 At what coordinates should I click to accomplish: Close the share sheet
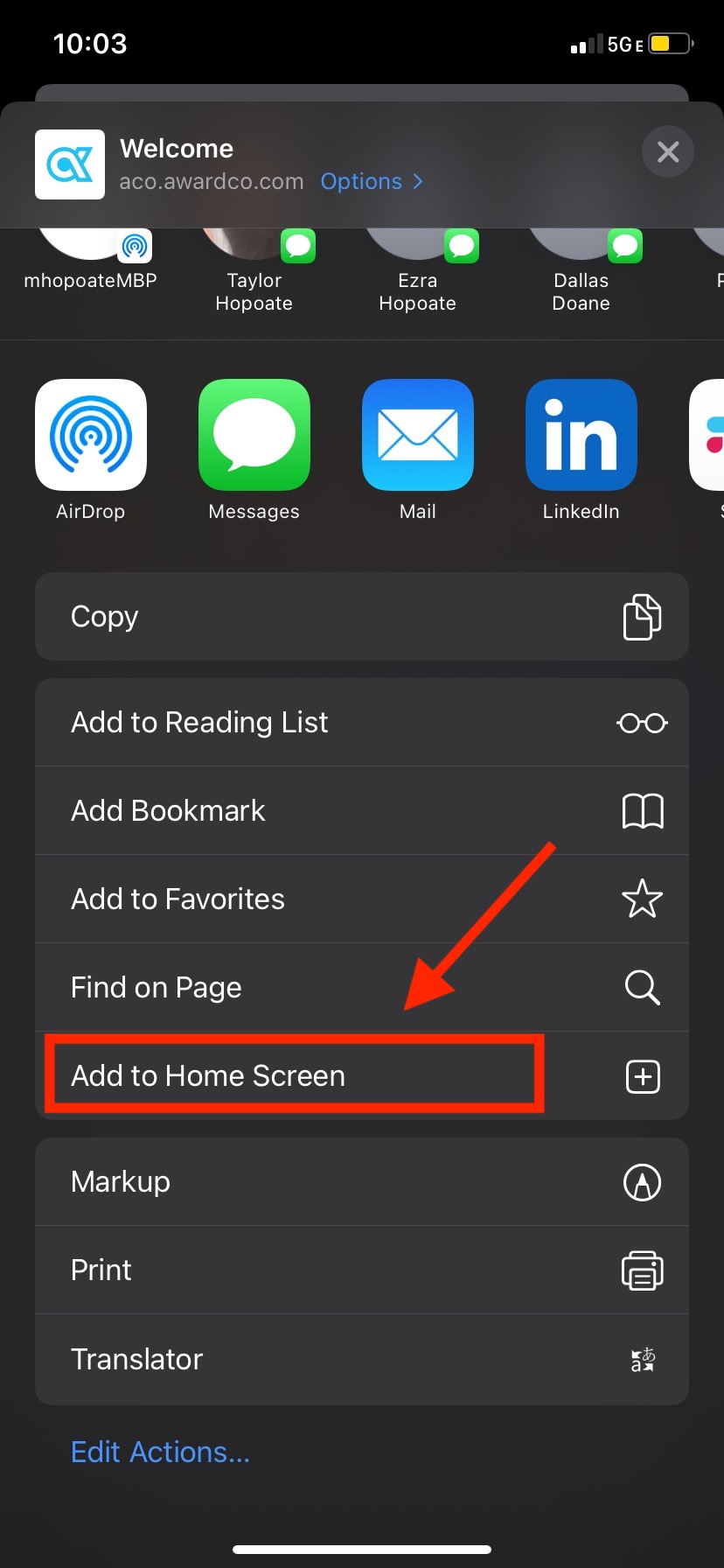pos(668,152)
